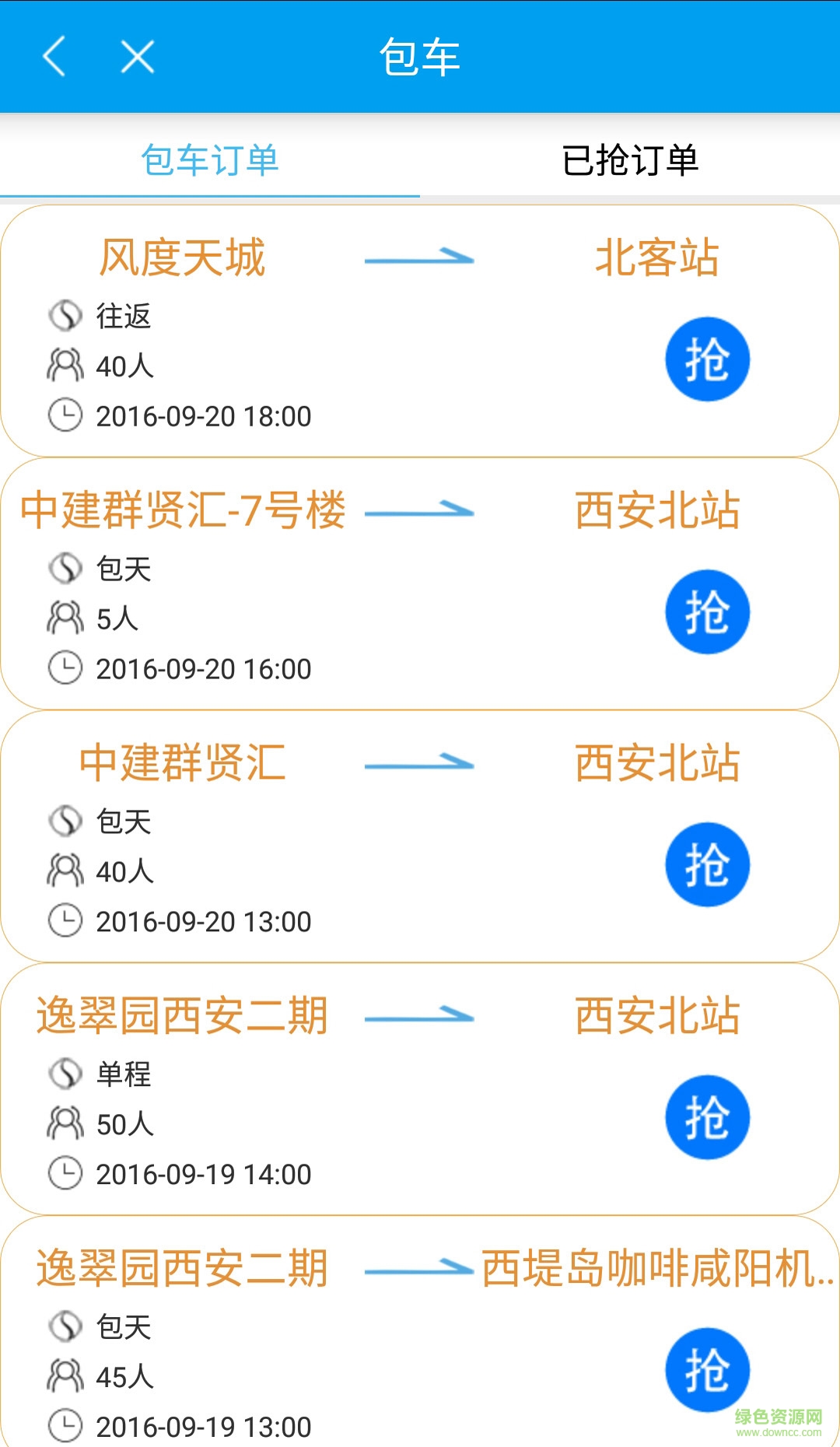Tap the clock icon showing 2016-09-19 13:00
The width and height of the screenshot is (840, 1447).
[67, 1426]
